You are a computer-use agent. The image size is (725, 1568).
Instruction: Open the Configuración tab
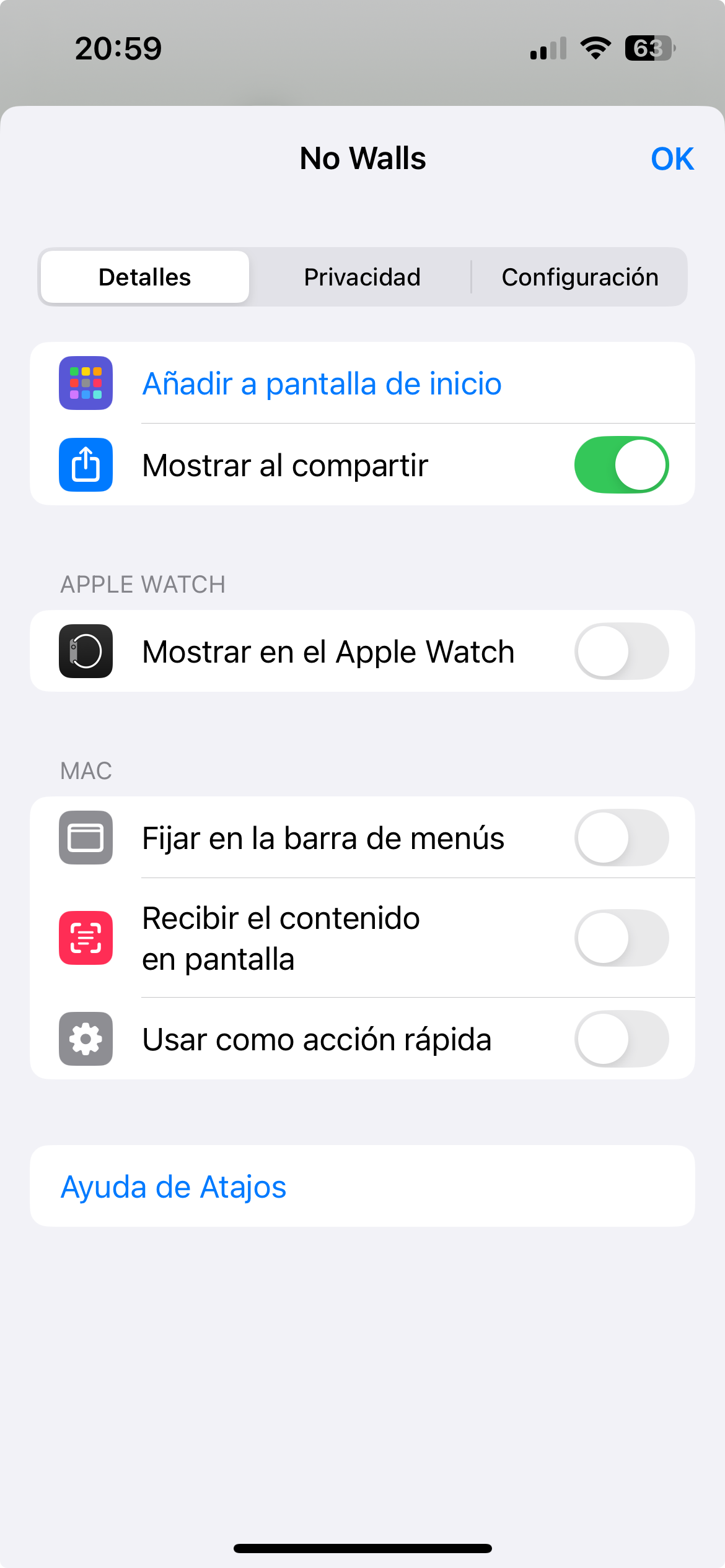(x=579, y=277)
